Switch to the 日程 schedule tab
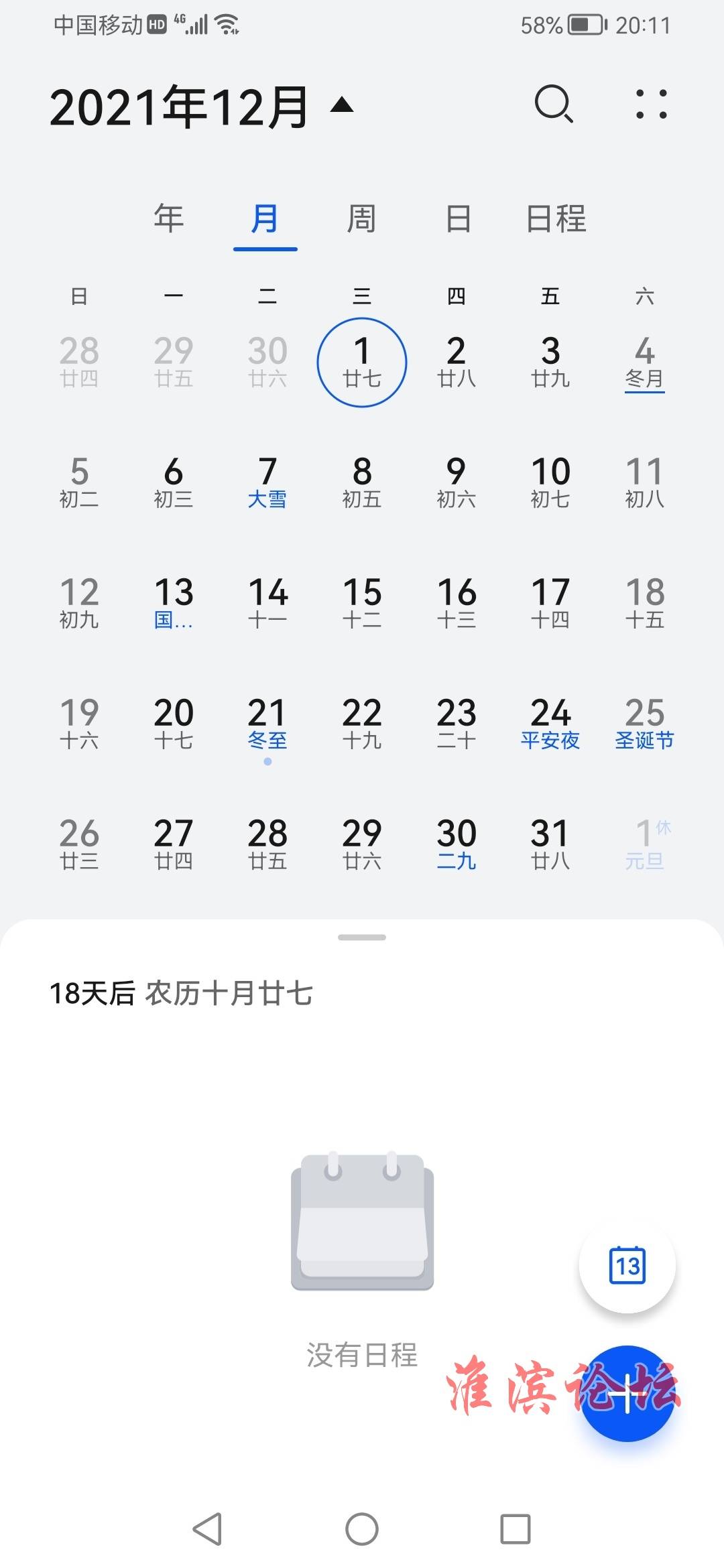 [x=556, y=219]
